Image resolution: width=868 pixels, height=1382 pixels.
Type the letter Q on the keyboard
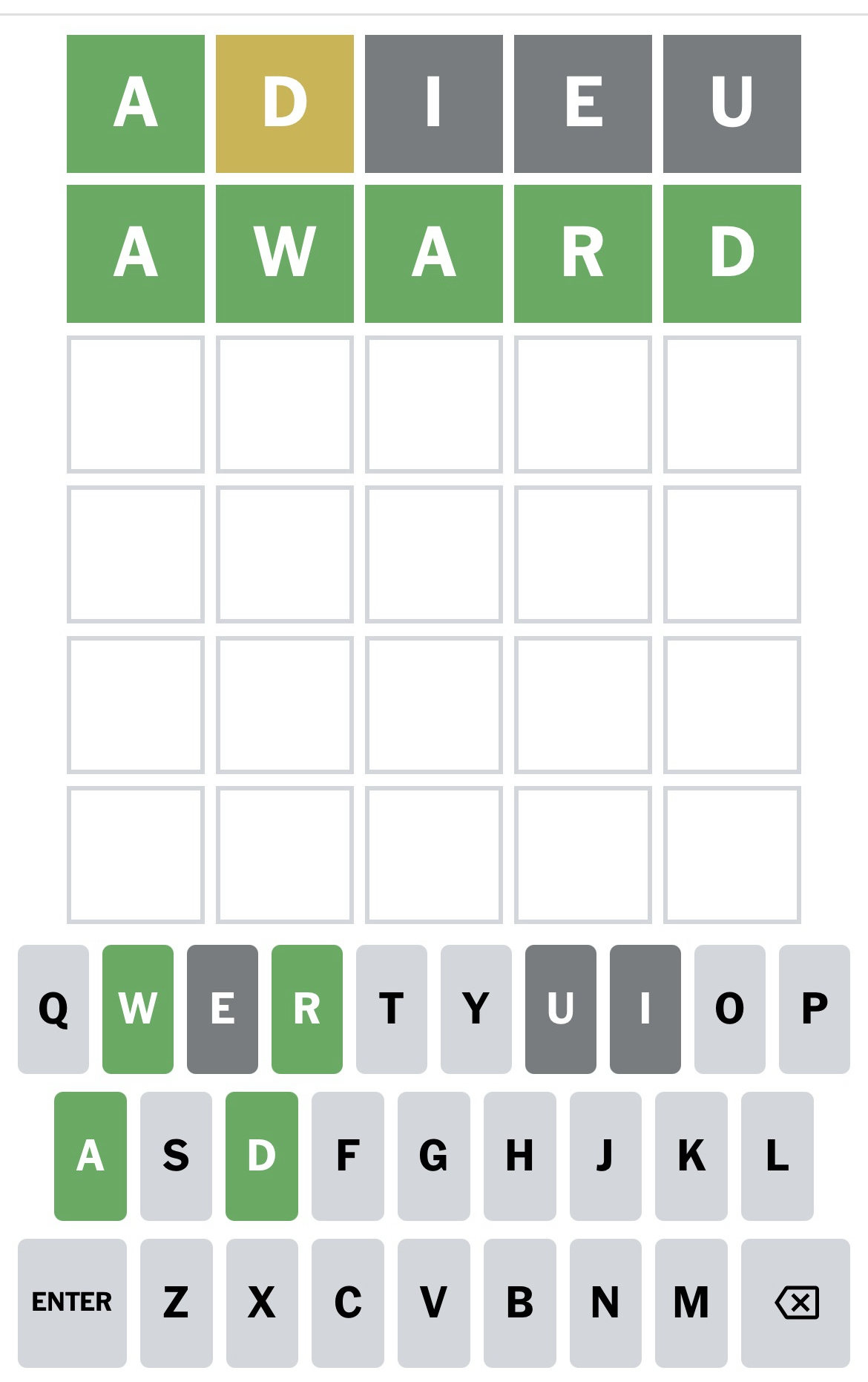(53, 1009)
